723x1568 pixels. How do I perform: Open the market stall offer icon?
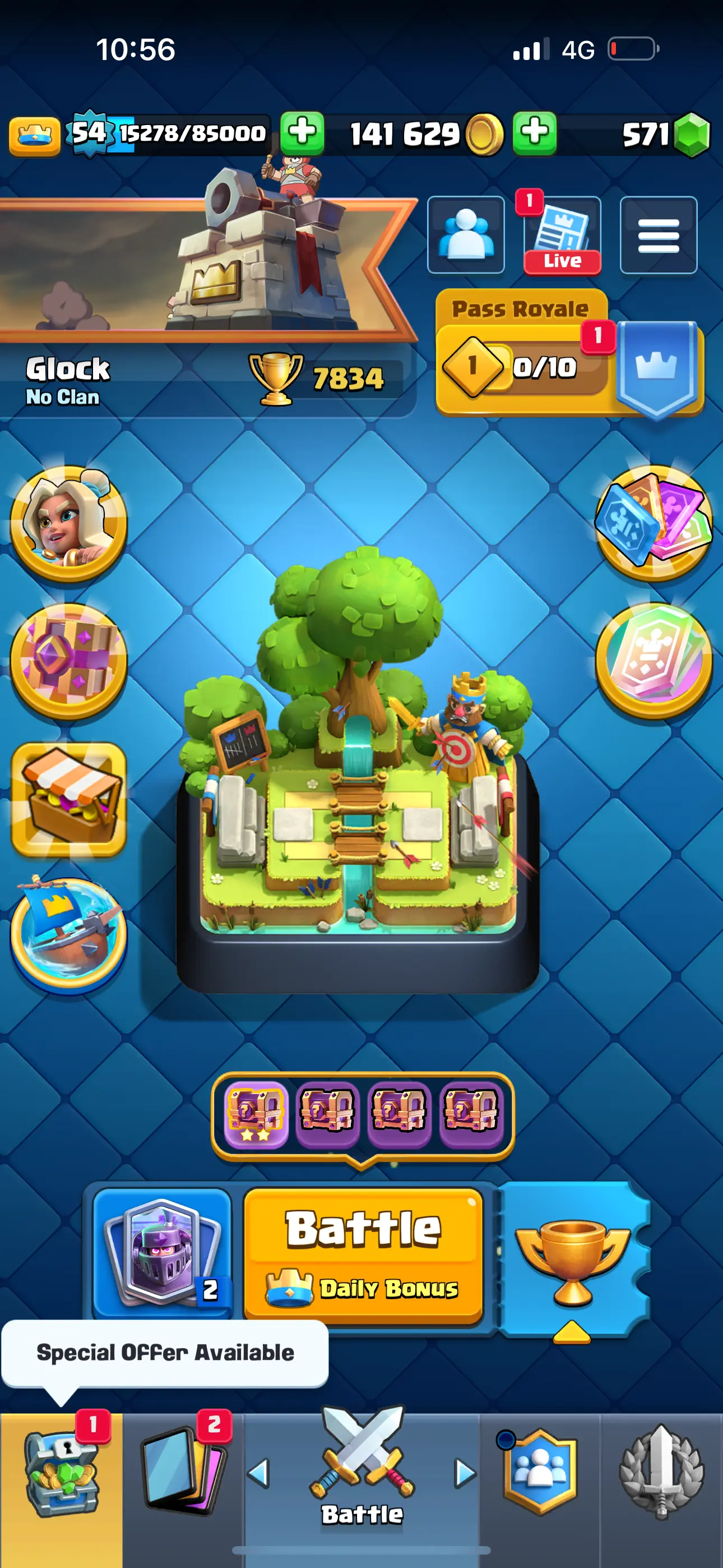click(68, 799)
